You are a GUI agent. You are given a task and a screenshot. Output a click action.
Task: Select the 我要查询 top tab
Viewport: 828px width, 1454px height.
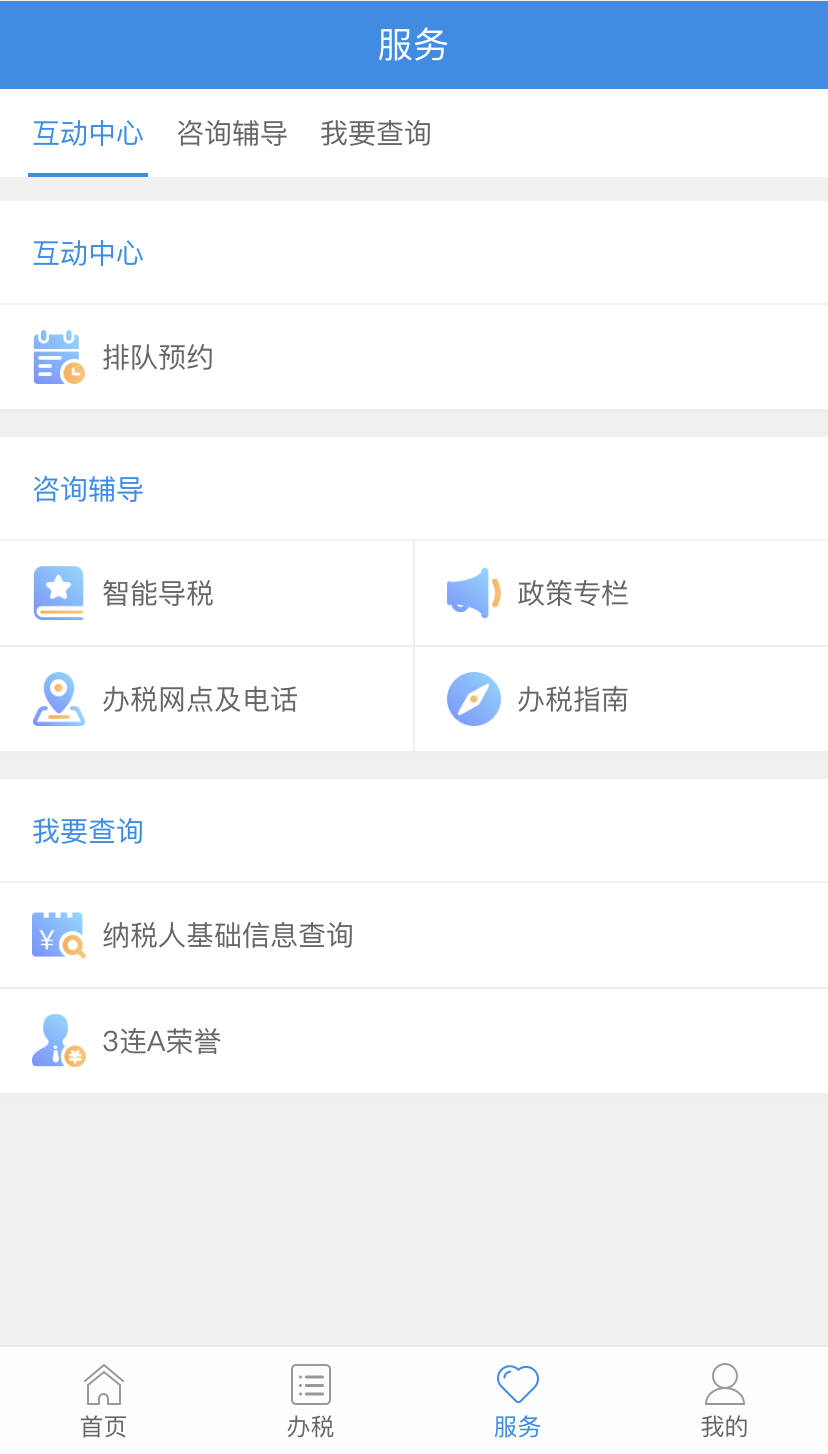376,133
